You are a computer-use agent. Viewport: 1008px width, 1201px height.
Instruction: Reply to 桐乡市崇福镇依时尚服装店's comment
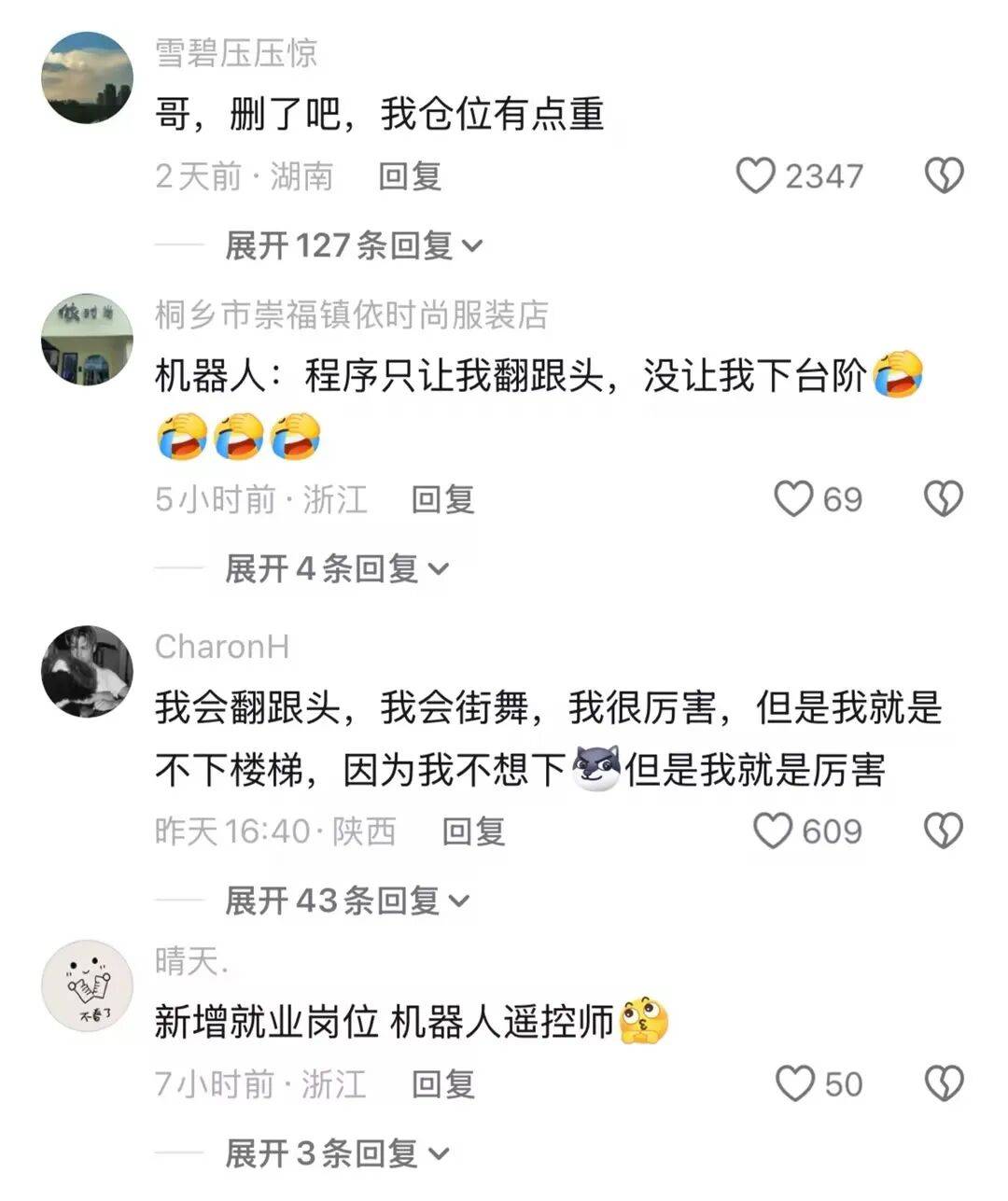click(x=442, y=499)
